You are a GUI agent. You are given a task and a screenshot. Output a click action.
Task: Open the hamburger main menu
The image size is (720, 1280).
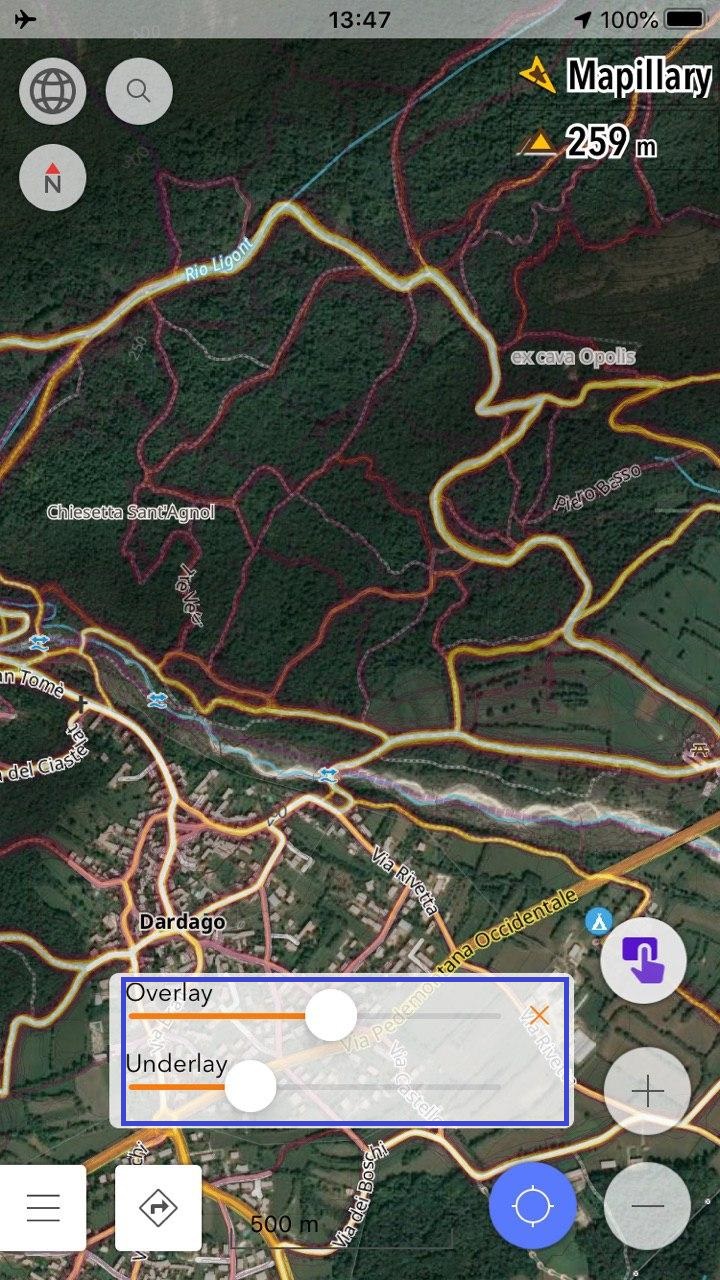[x=43, y=1208]
